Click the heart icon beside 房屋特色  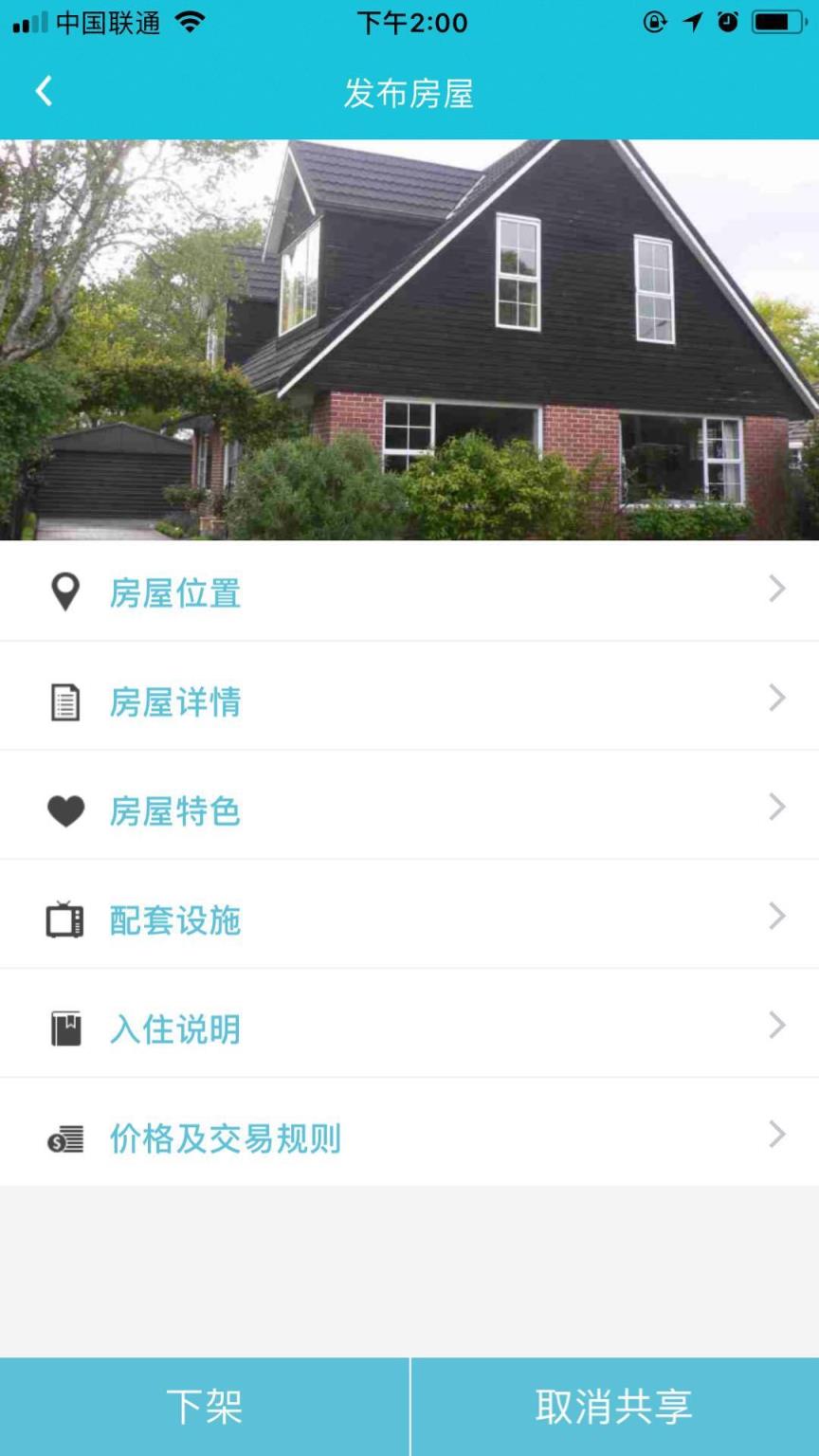64,810
